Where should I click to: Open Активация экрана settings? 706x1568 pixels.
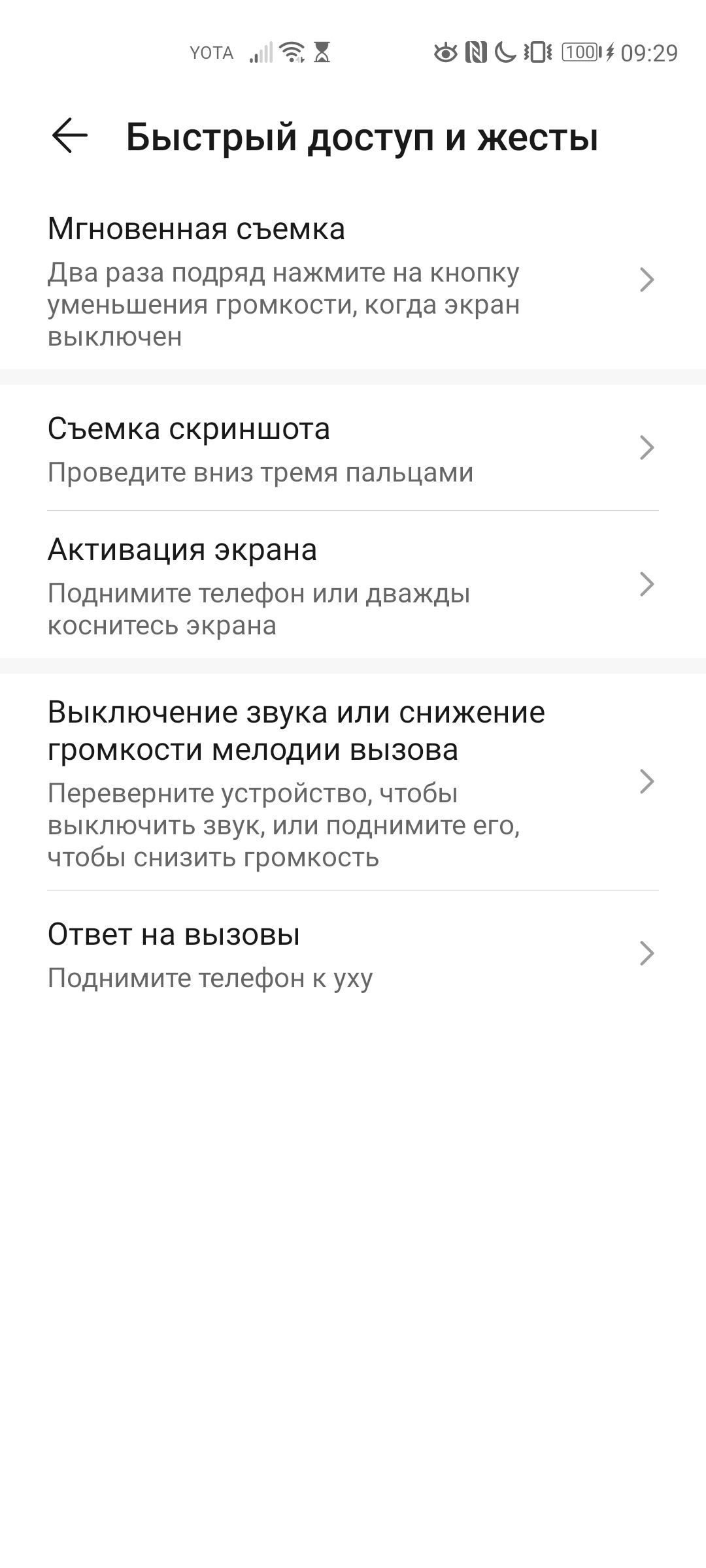tap(353, 585)
